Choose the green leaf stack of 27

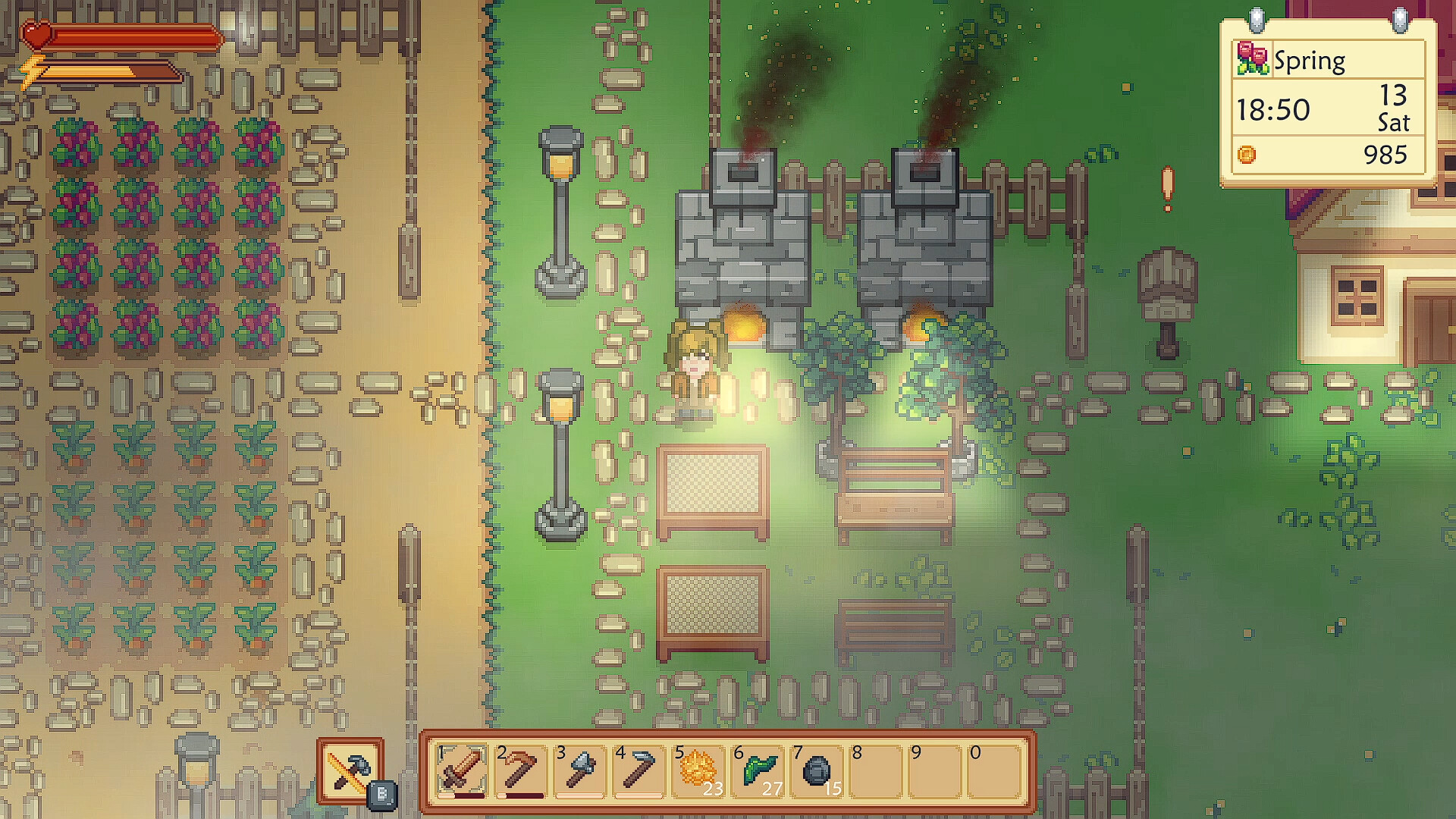pos(758,770)
